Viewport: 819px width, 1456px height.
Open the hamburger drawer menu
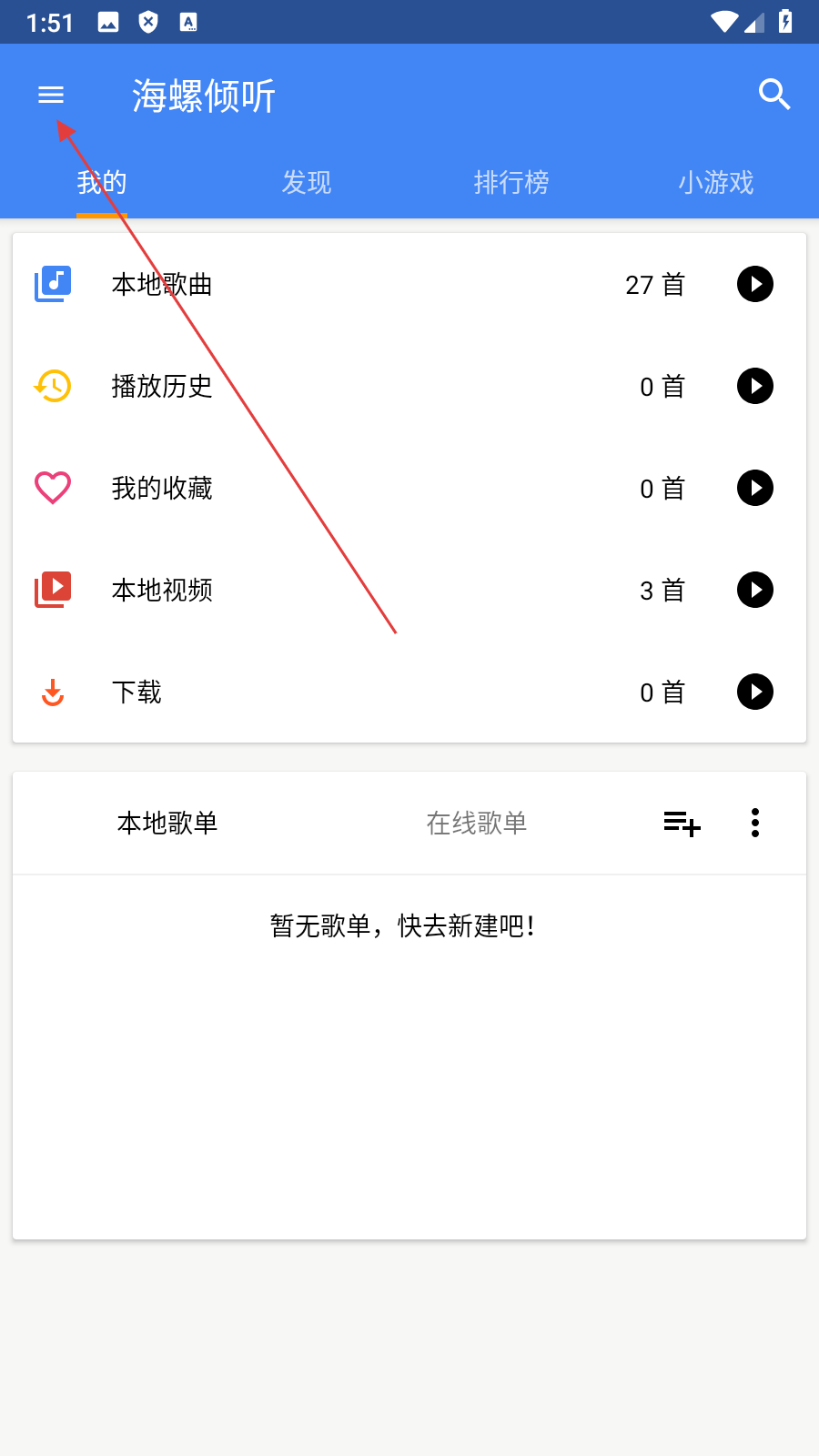point(51,95)
